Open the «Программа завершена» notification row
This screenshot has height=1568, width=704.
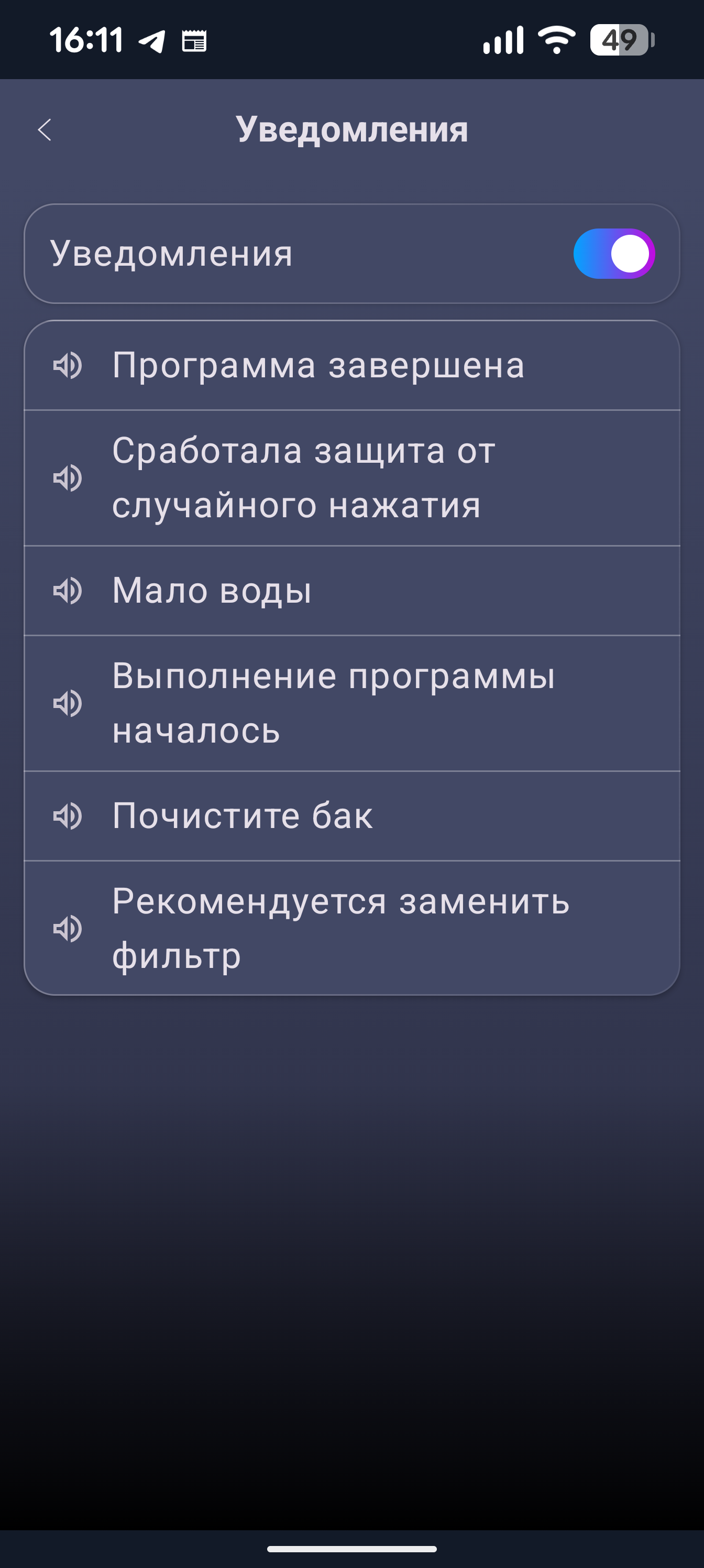point(351,366)
